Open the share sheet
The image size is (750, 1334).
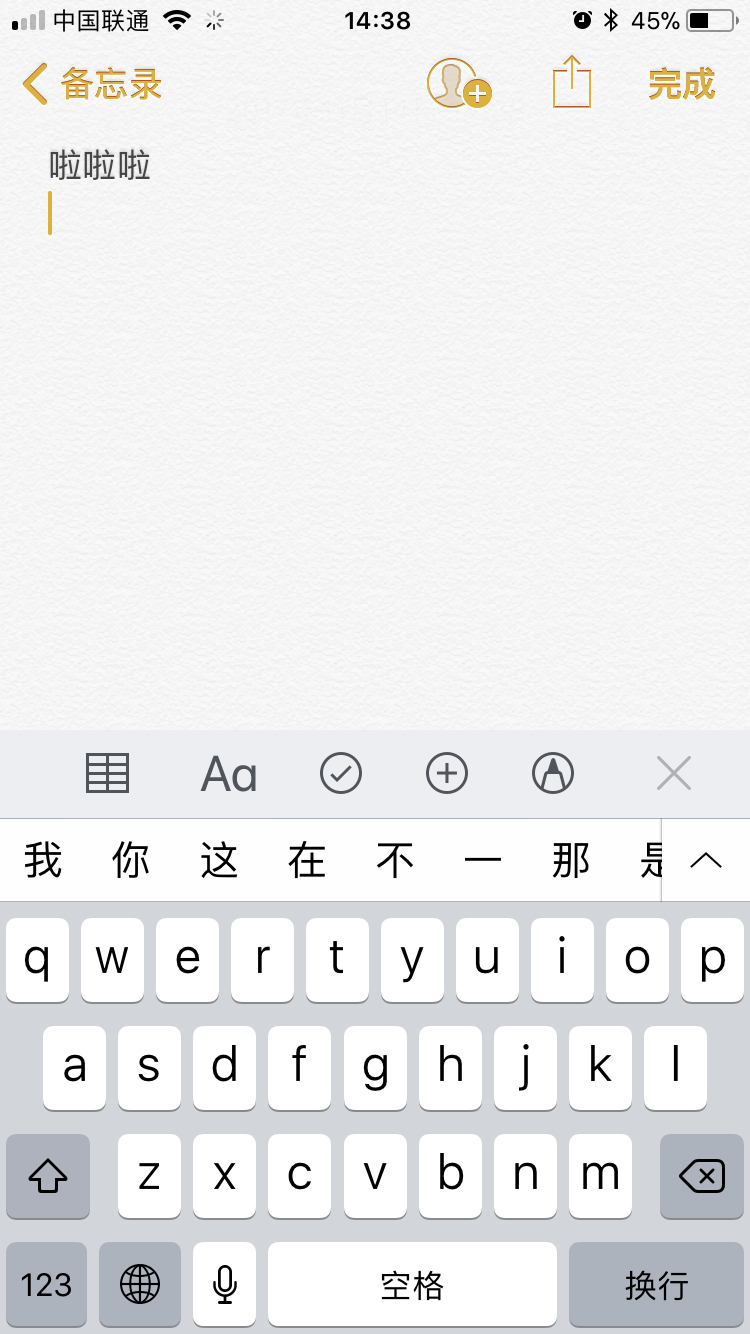click(x=571, y=82)
